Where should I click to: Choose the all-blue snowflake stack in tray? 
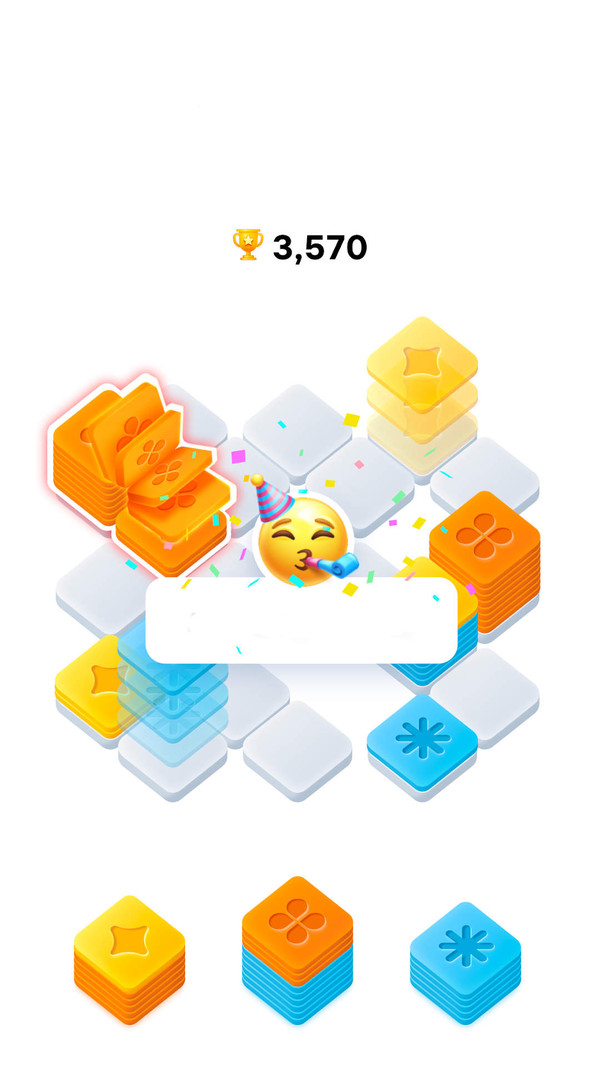coord(465,962)
